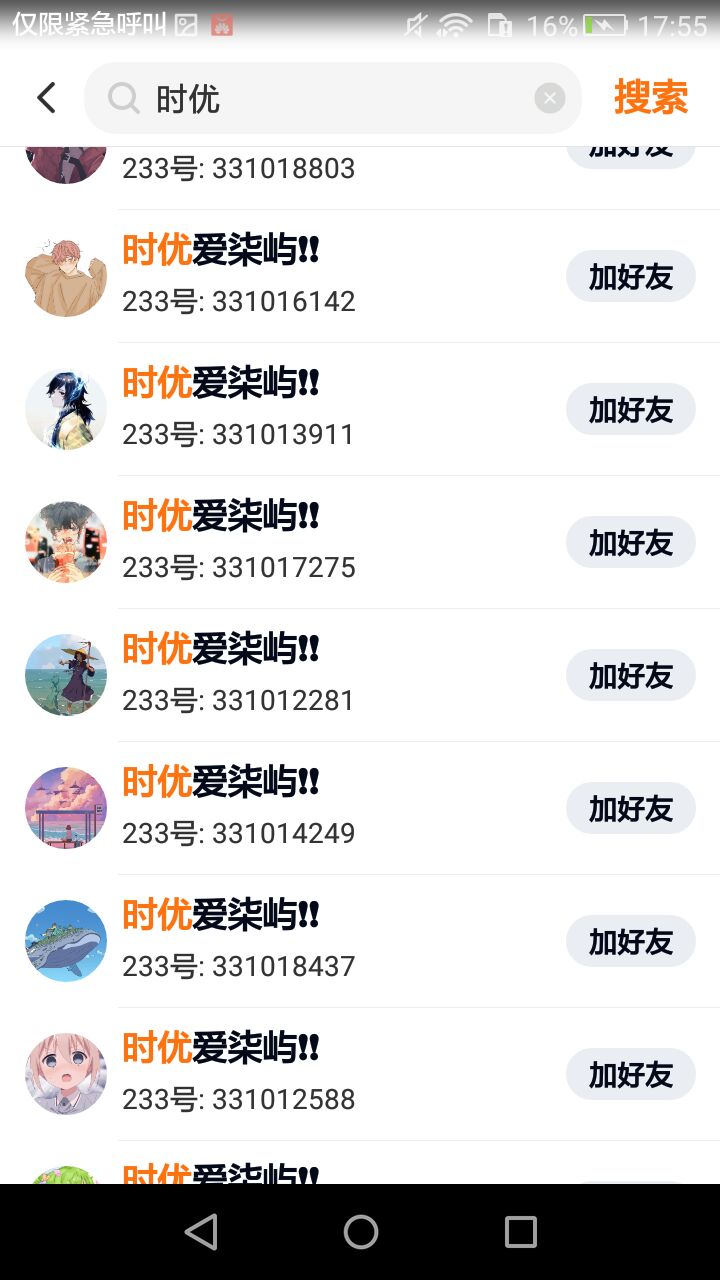Open the recent apps overview

(x=520, y=1232)
